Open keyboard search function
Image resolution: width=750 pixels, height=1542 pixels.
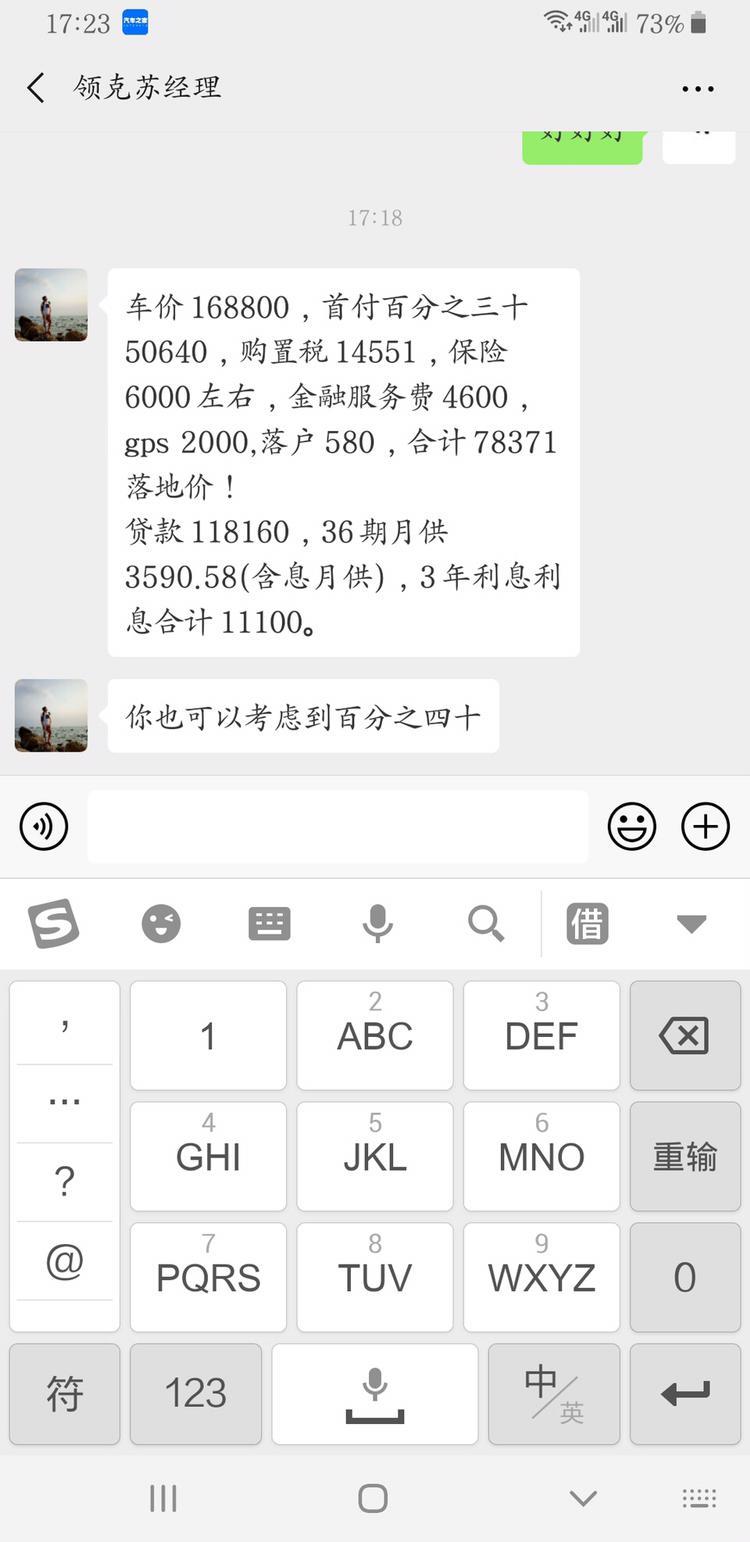tap(486, 924)
